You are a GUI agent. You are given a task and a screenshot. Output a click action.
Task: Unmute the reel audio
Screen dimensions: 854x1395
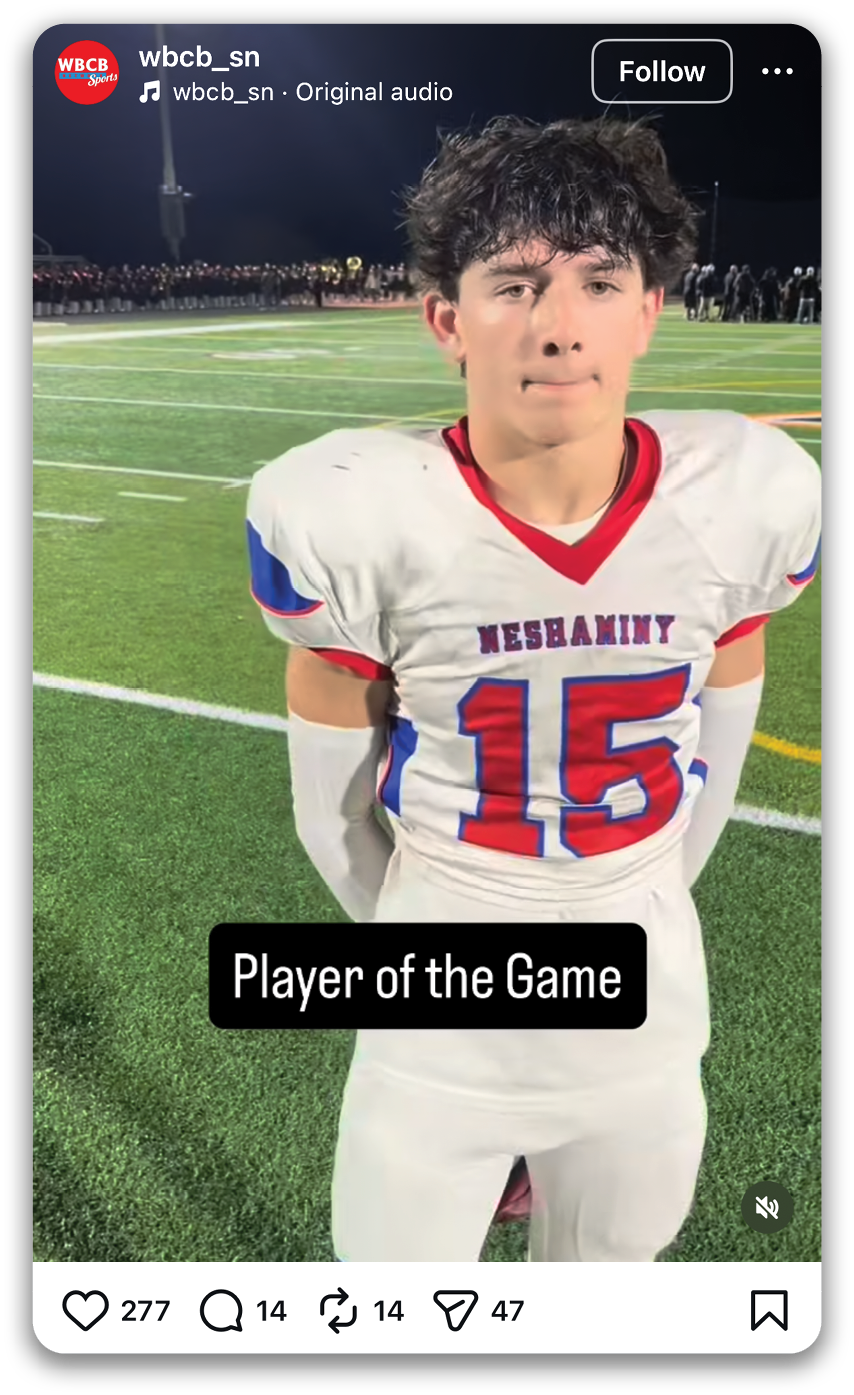point(767,1208)
